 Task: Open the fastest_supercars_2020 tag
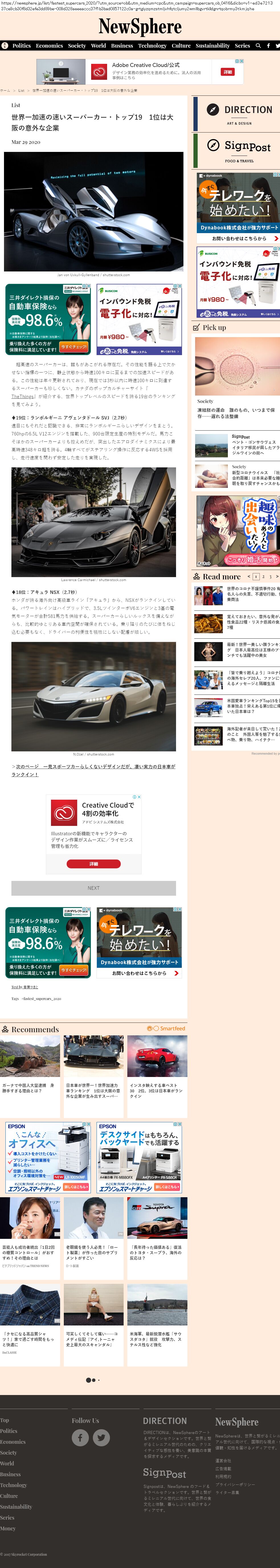[x=41, y=998]
